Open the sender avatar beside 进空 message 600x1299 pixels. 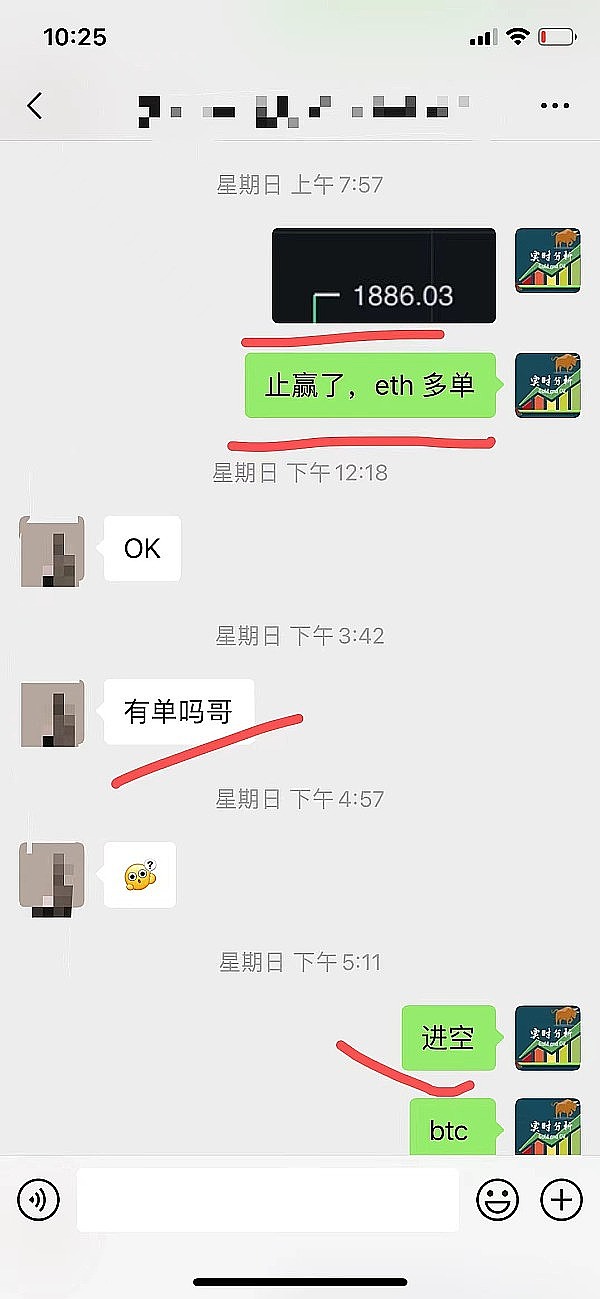(547, 1038)
